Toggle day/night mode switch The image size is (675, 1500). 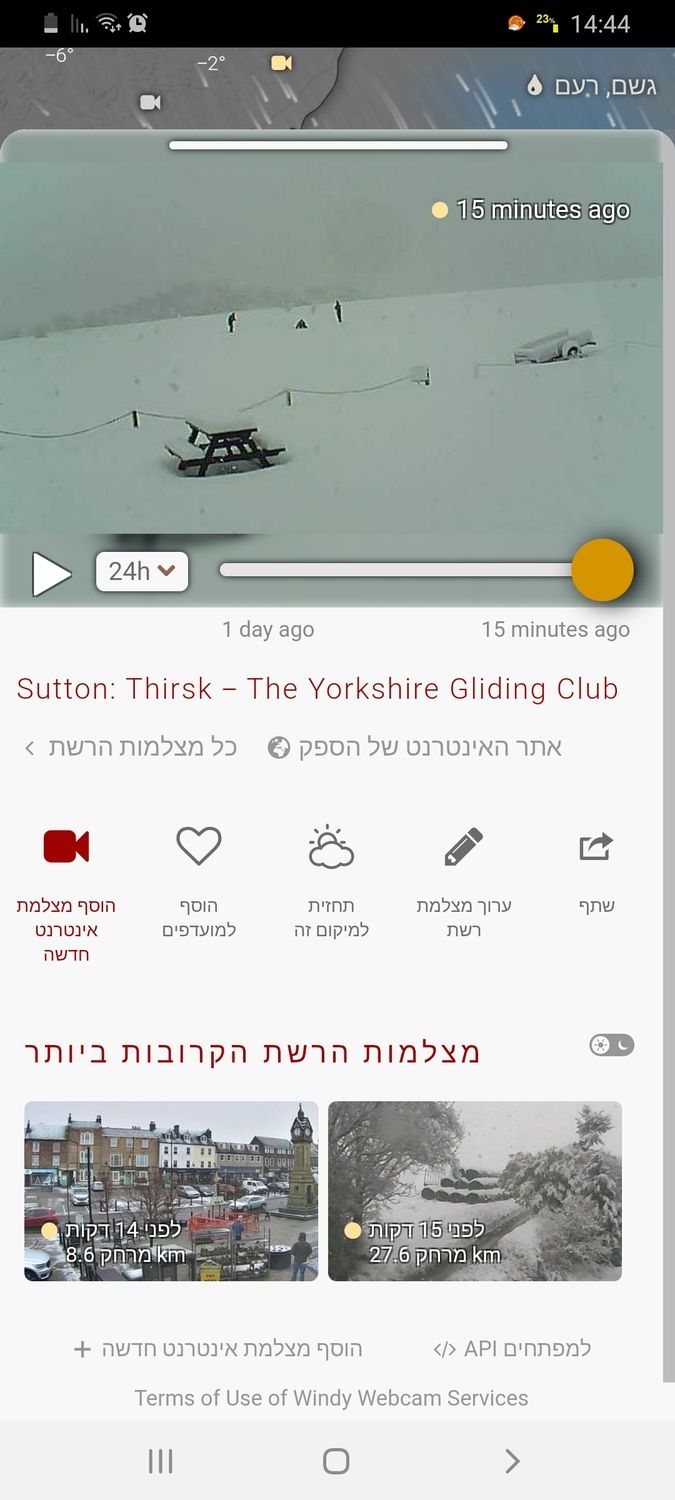[x=612, y=1046]
